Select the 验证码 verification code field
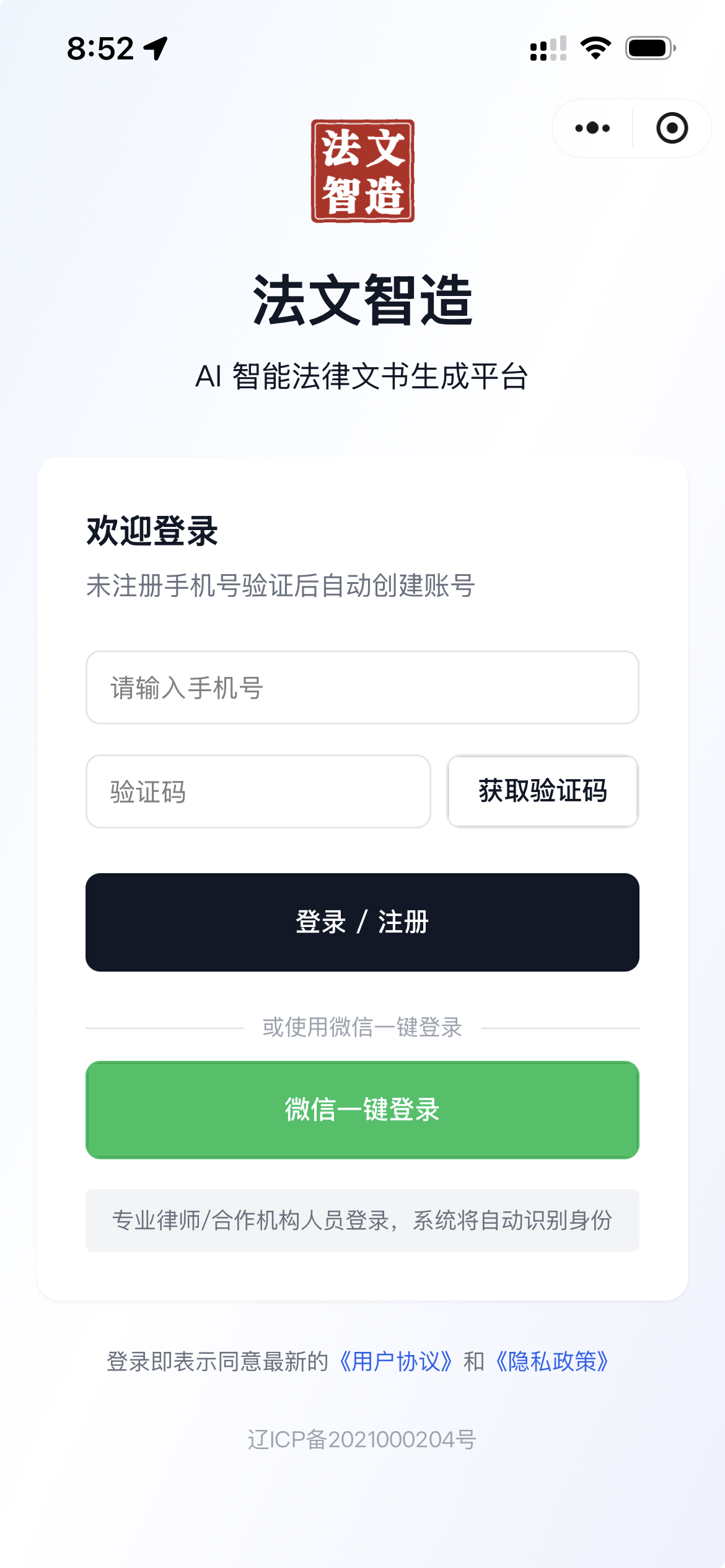Screen dimensions: 725x1568 click(258, 791)
